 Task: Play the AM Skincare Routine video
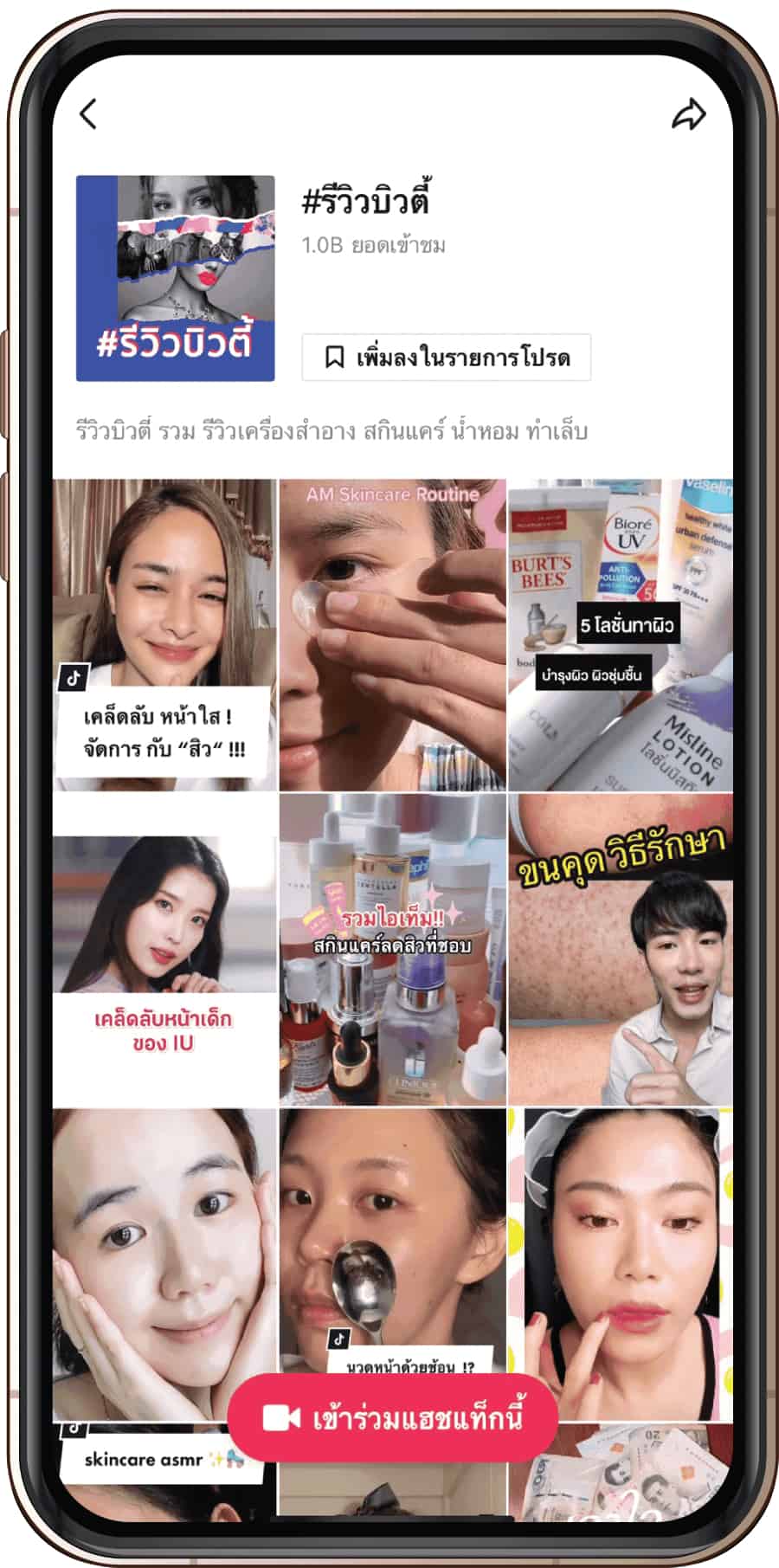point(392,635)
